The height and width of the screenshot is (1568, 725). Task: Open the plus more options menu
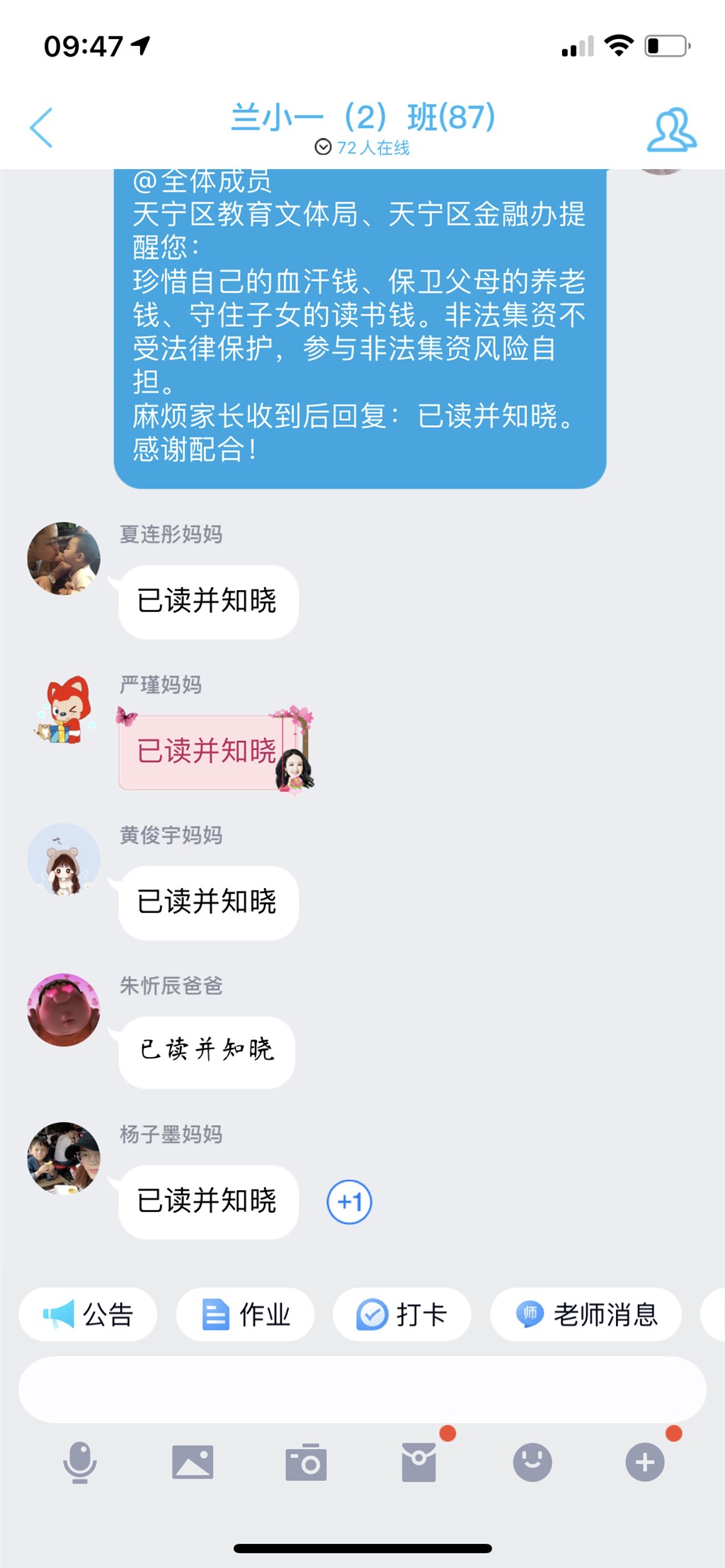point(645,1462)
